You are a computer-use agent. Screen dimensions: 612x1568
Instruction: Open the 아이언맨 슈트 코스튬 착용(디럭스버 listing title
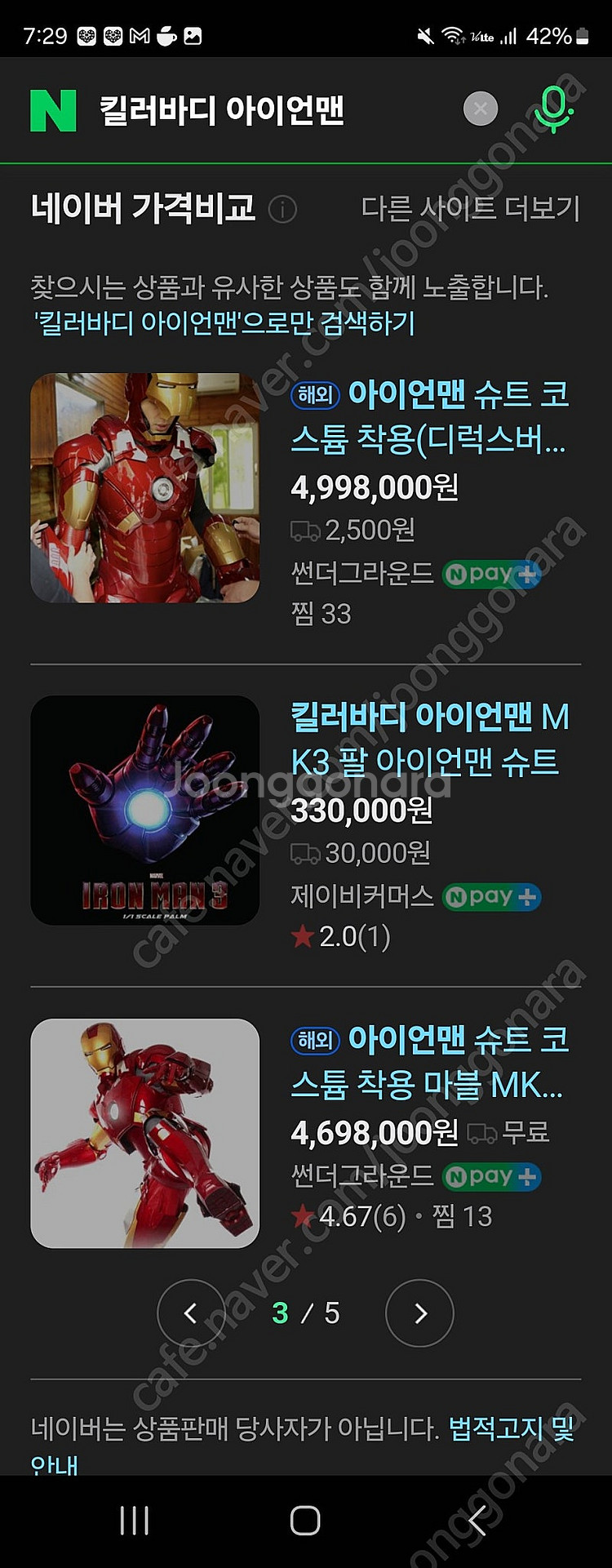[429, 417]
